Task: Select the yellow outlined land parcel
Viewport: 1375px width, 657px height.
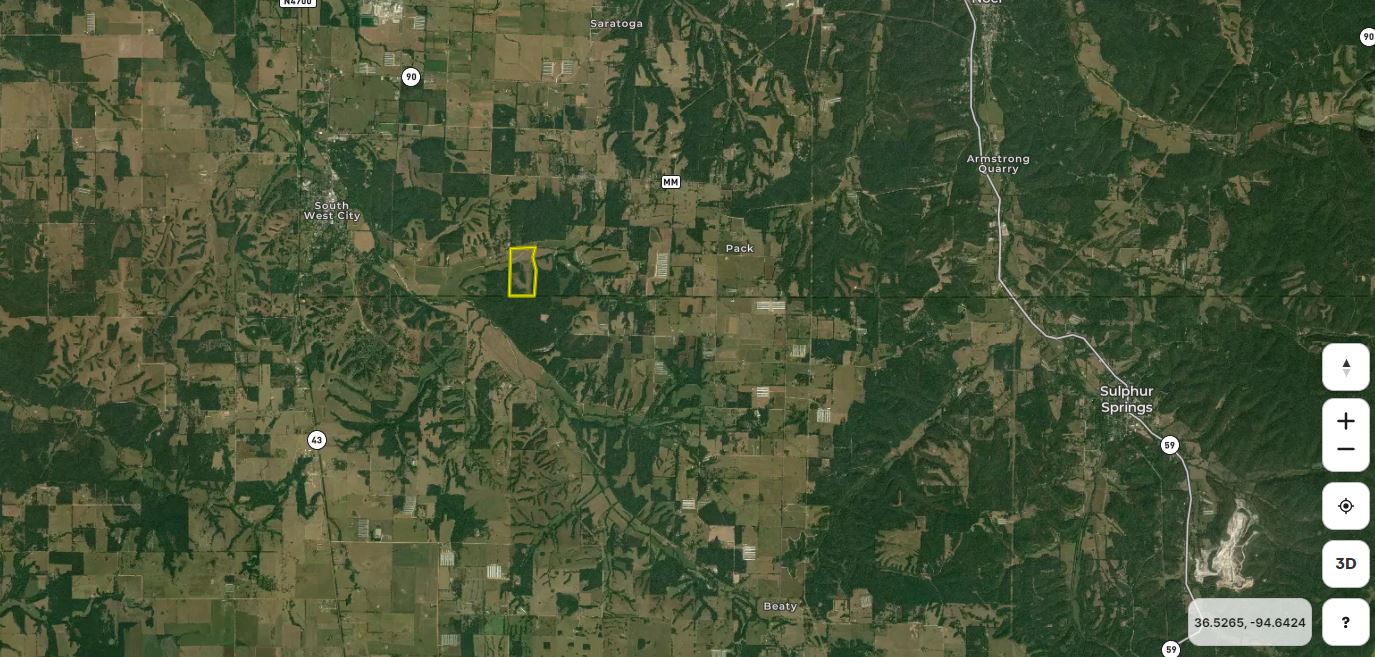Action: (522, 272)
